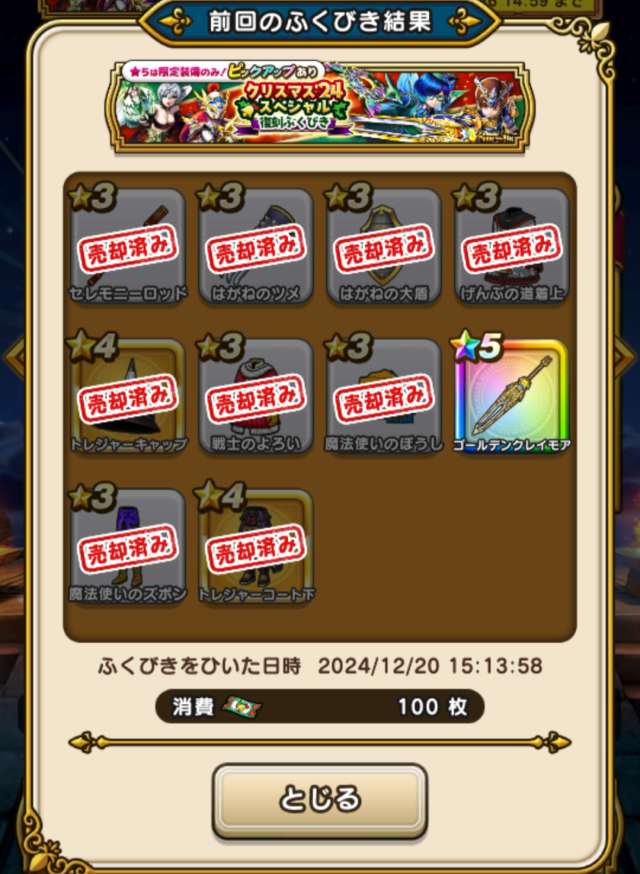The width and height of the screenshot is (640, 874).
Task: Select the トレジャーキャップ item tile
Action: (x=128, y=397)
